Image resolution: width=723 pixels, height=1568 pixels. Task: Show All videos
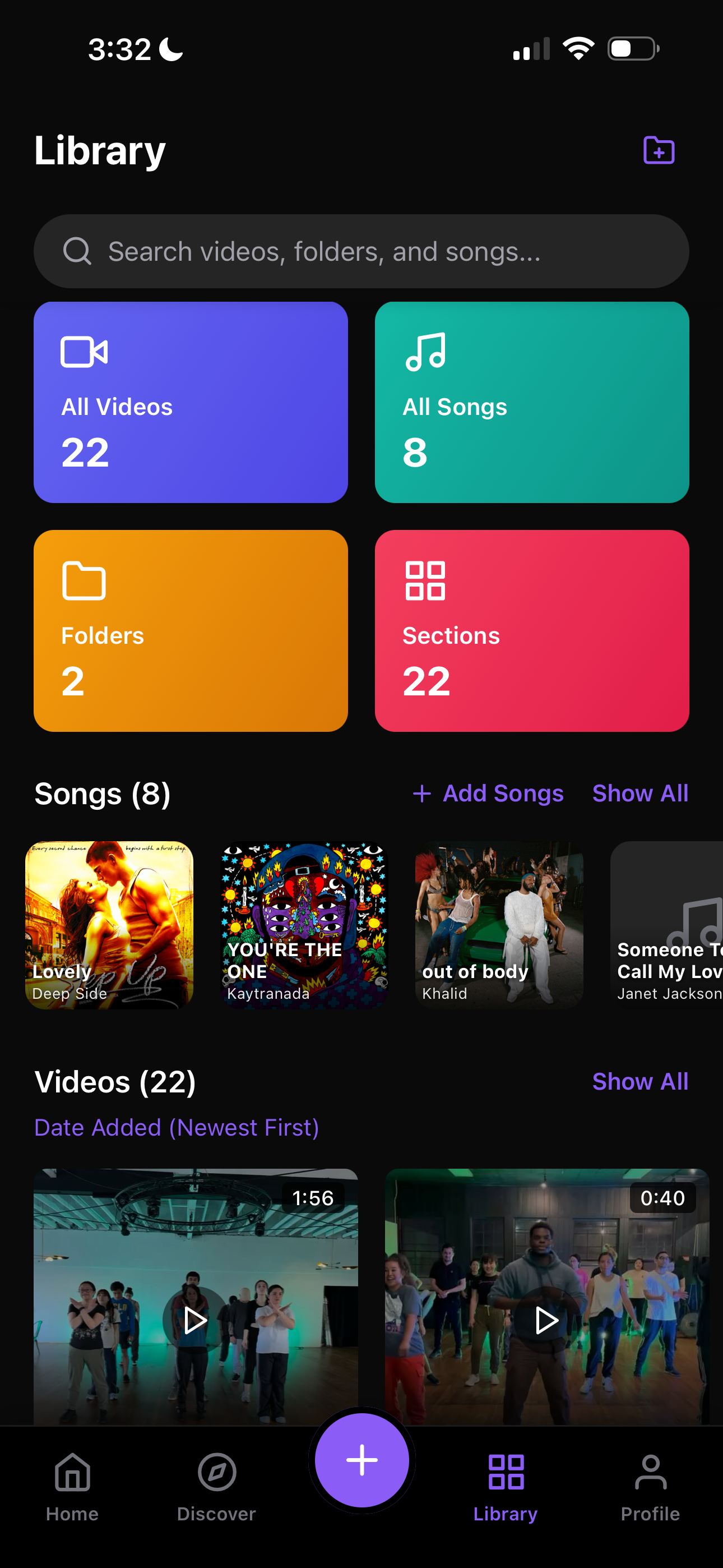tap(639, 1082)
